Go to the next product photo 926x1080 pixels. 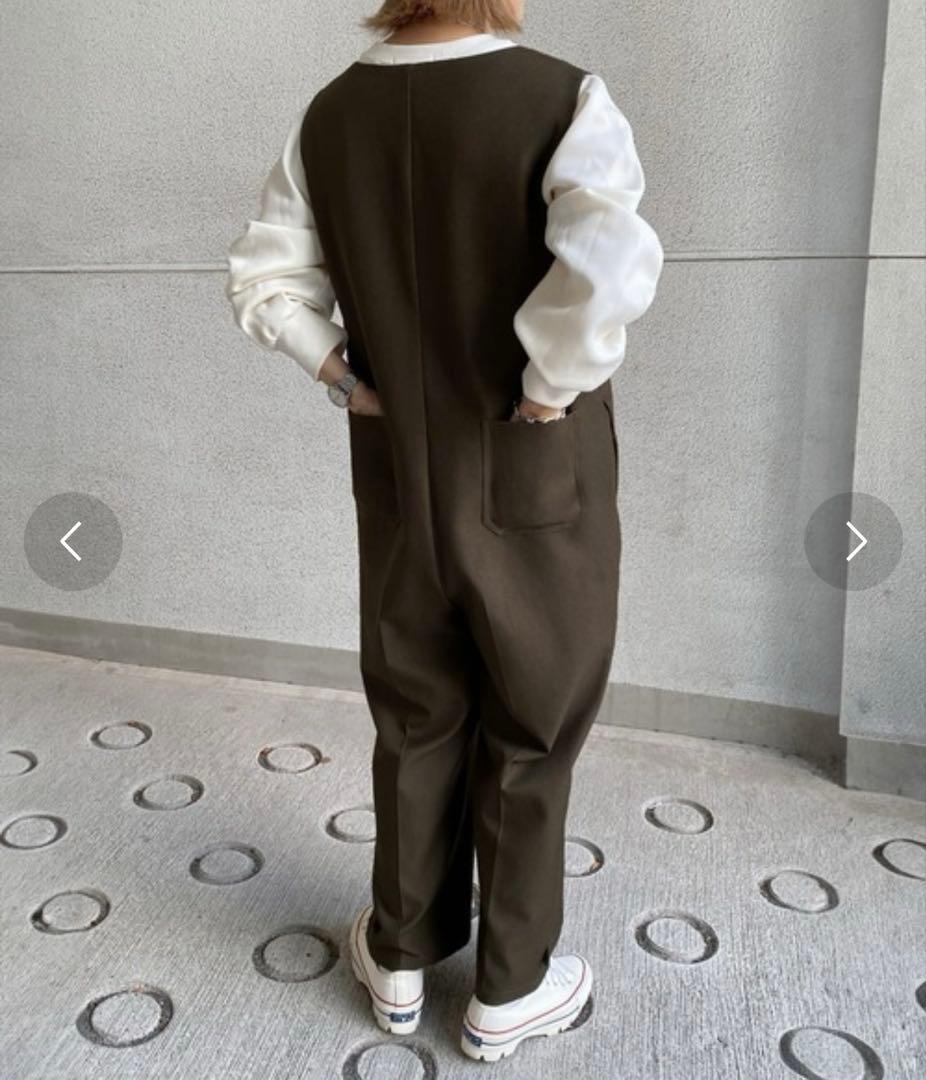click(853, 541)
